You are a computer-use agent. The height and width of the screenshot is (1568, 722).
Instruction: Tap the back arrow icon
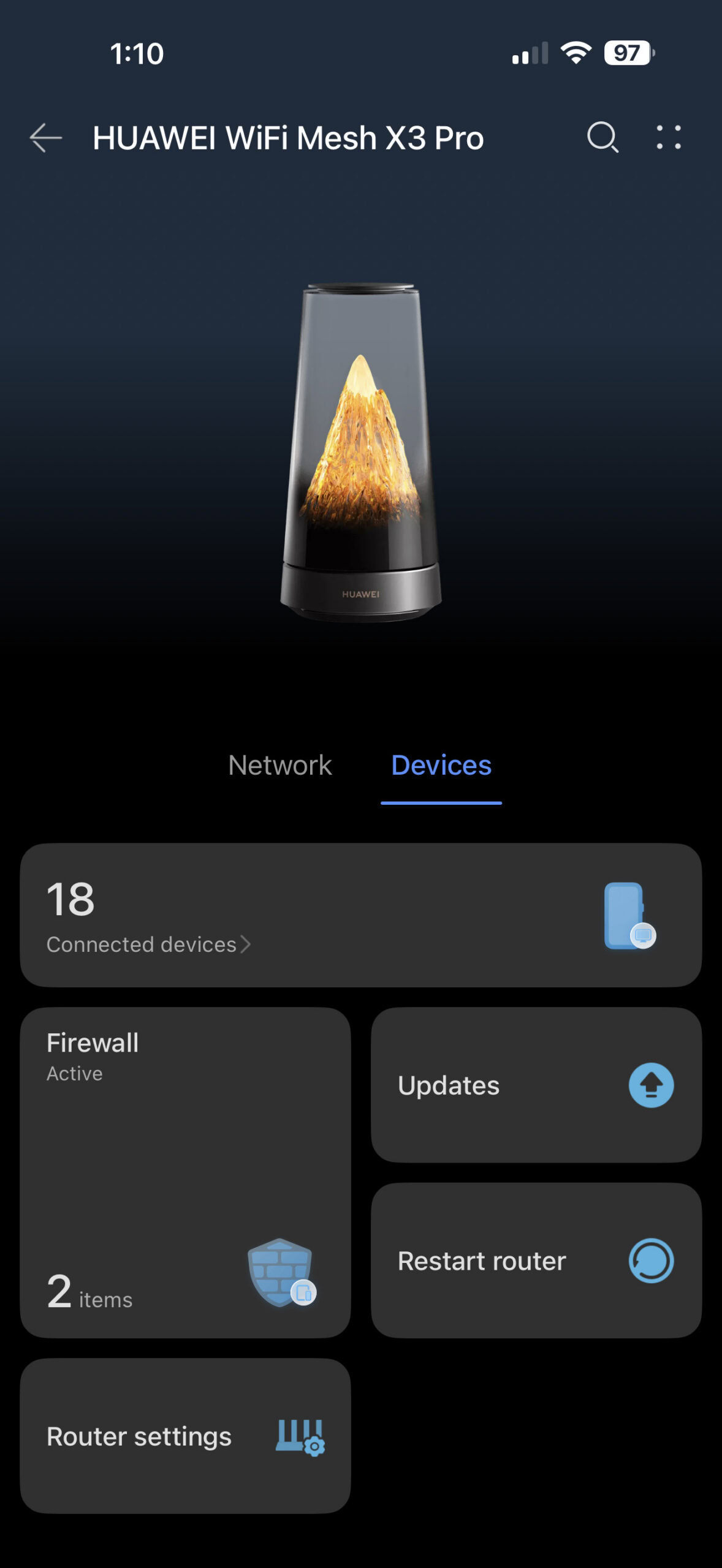46,138
